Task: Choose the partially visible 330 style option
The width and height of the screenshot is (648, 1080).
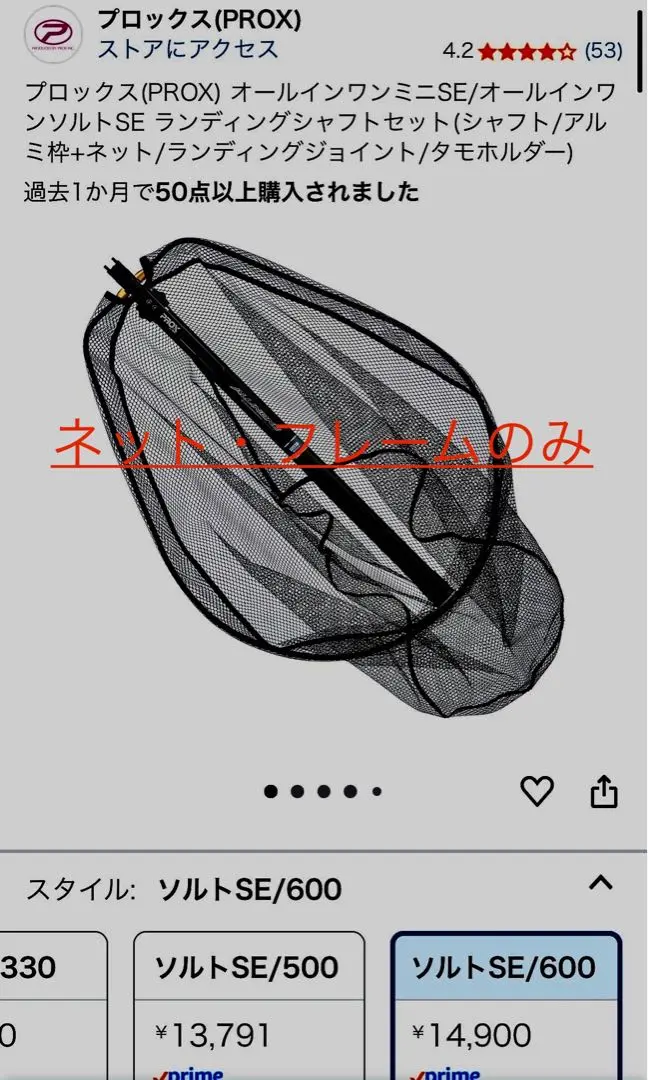Action: tap(54, 1006)
